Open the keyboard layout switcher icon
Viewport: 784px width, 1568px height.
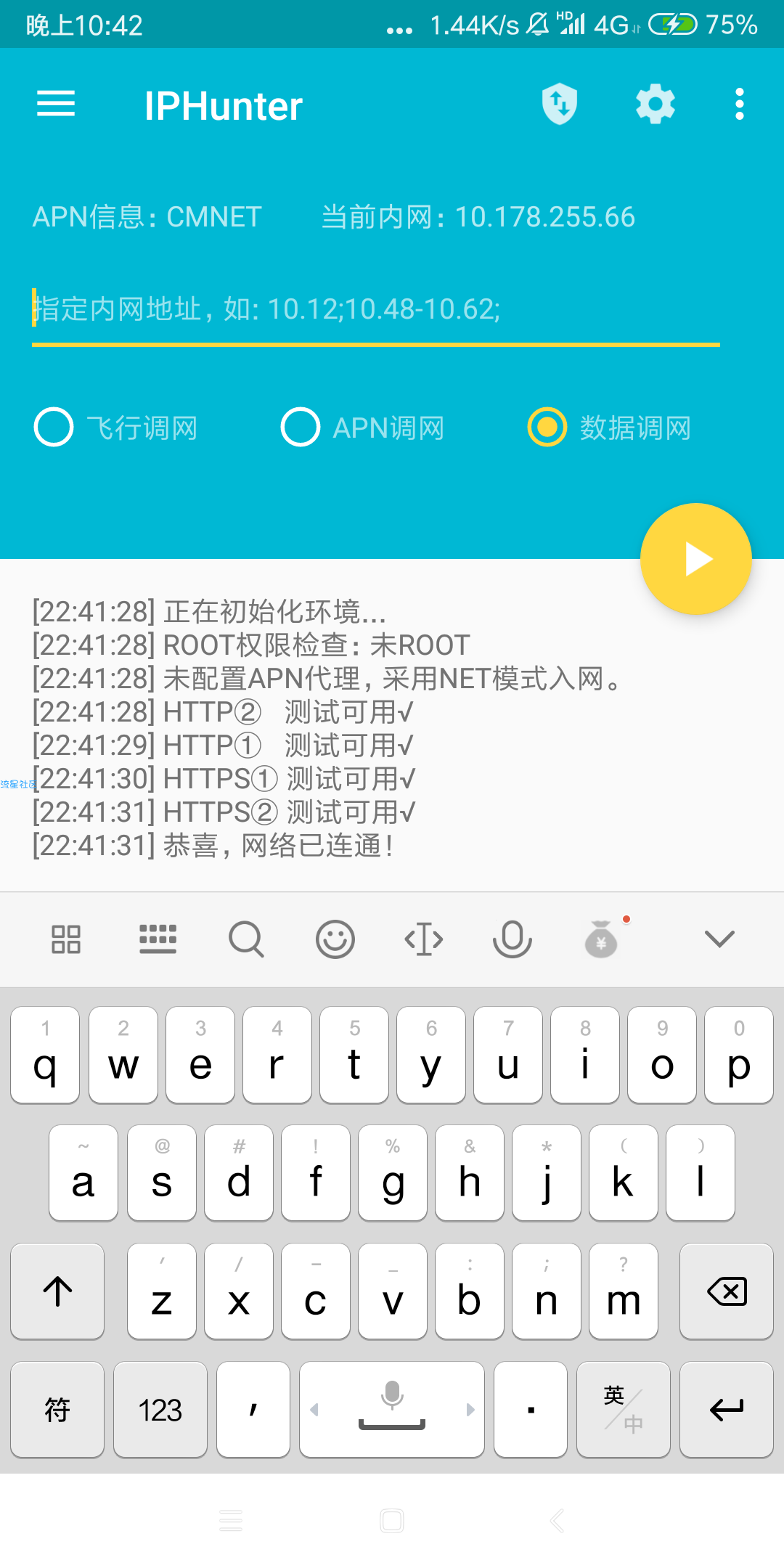coord(158,939)
